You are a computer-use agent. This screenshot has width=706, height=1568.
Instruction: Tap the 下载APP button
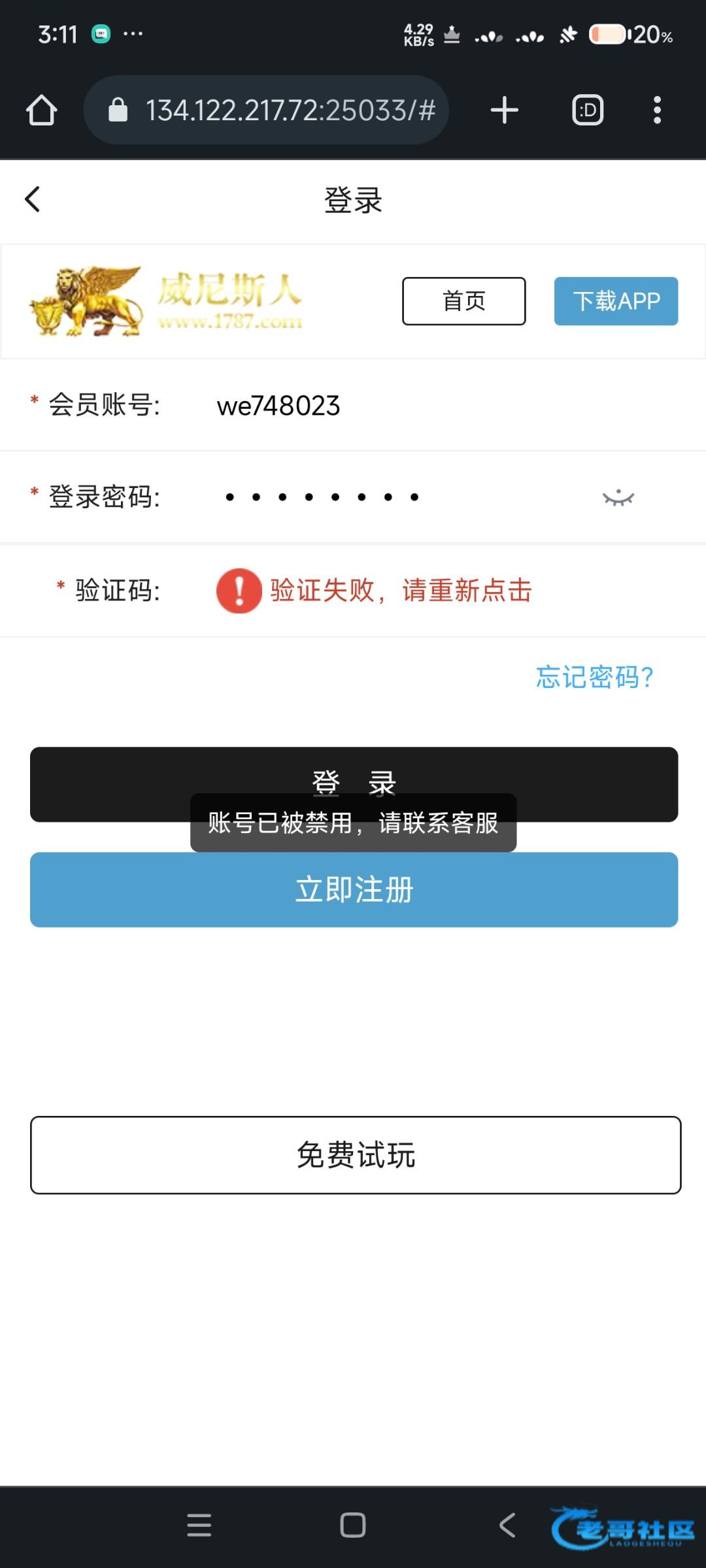[x=616, y=301]
